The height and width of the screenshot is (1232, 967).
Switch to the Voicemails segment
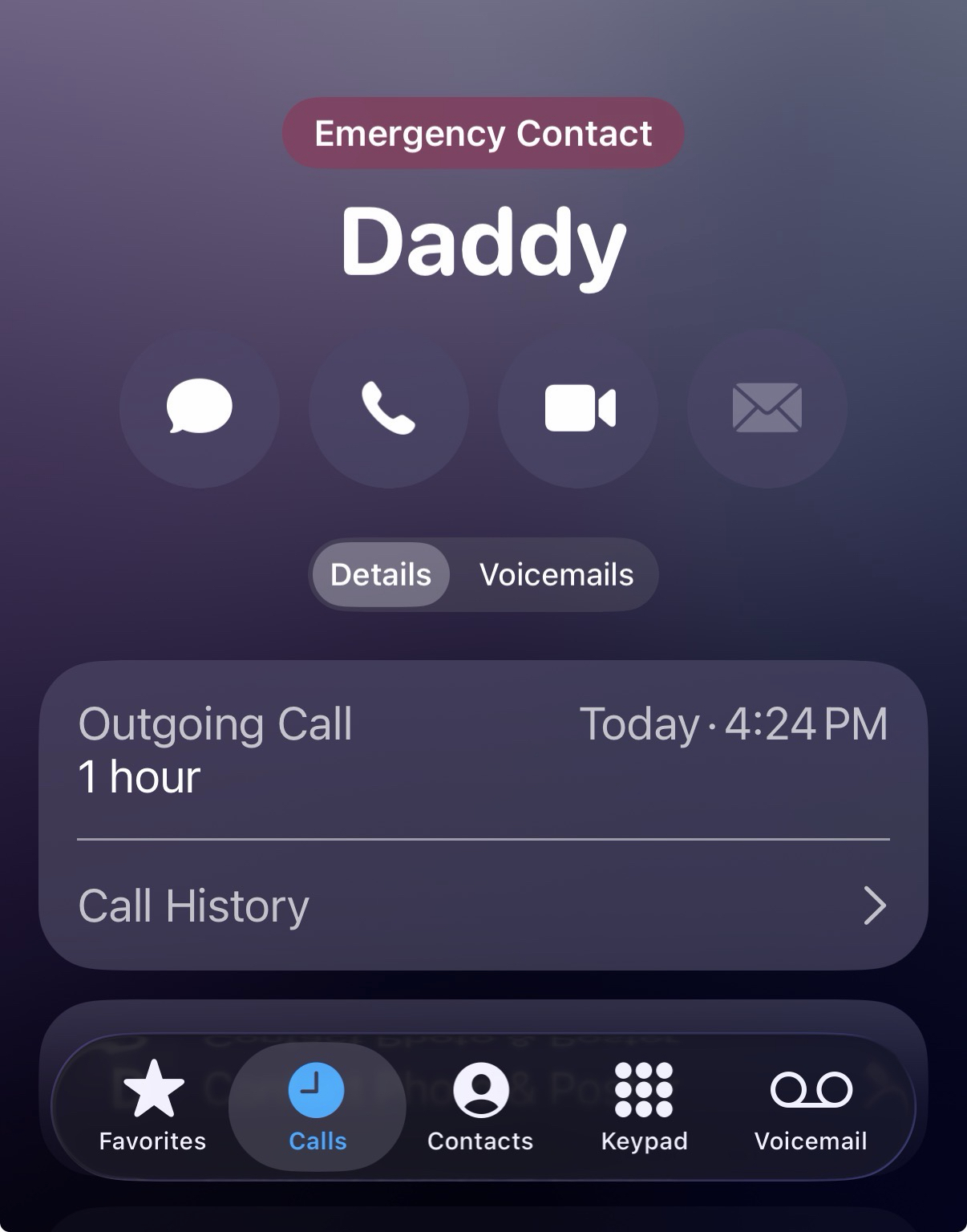click(556, 574)
